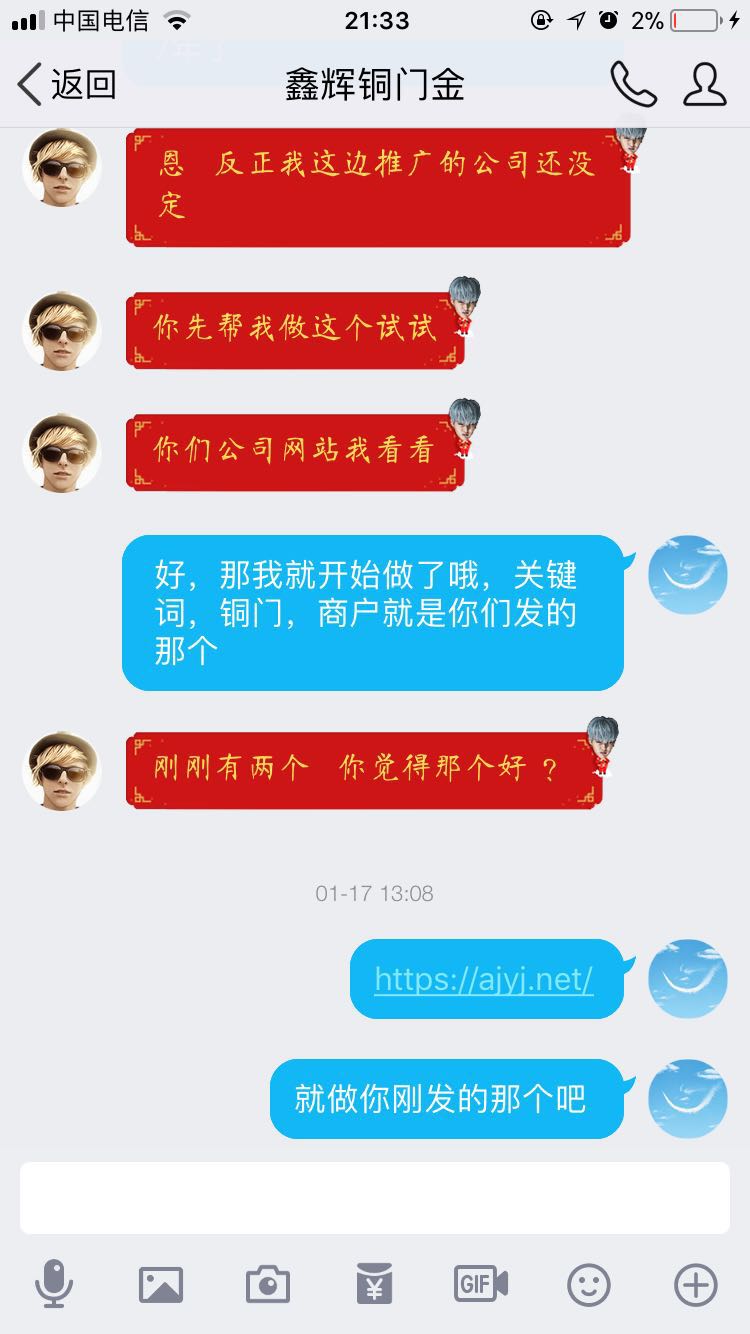
Task: Send a red packet
Action: point(374,1283)
